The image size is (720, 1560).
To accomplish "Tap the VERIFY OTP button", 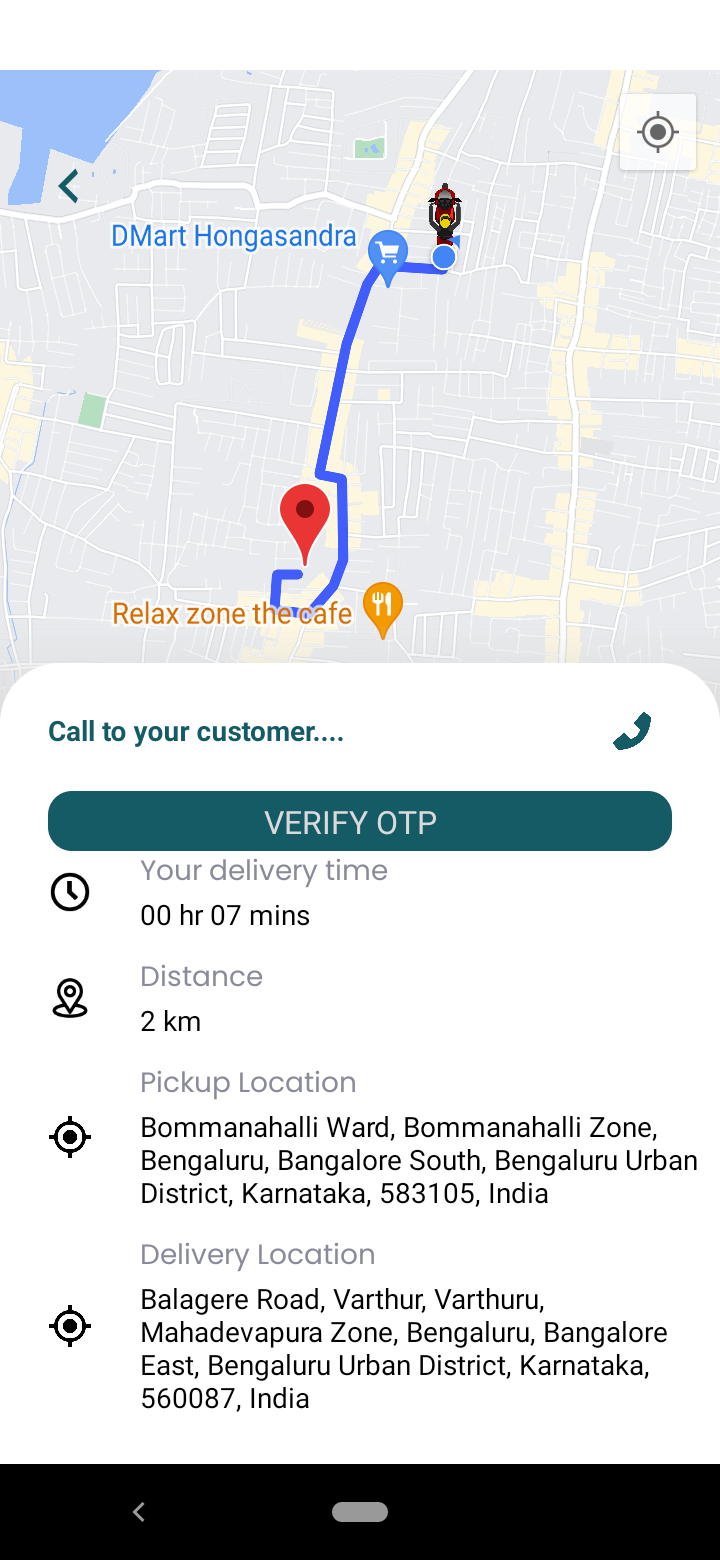I will point(360,821).
